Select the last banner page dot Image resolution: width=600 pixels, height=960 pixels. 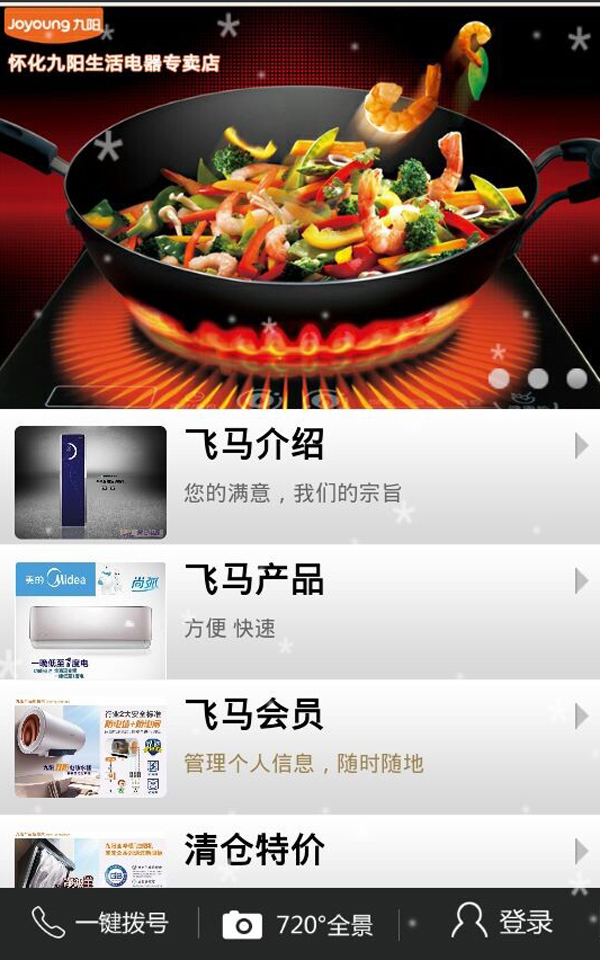click(x=577, y=378)
